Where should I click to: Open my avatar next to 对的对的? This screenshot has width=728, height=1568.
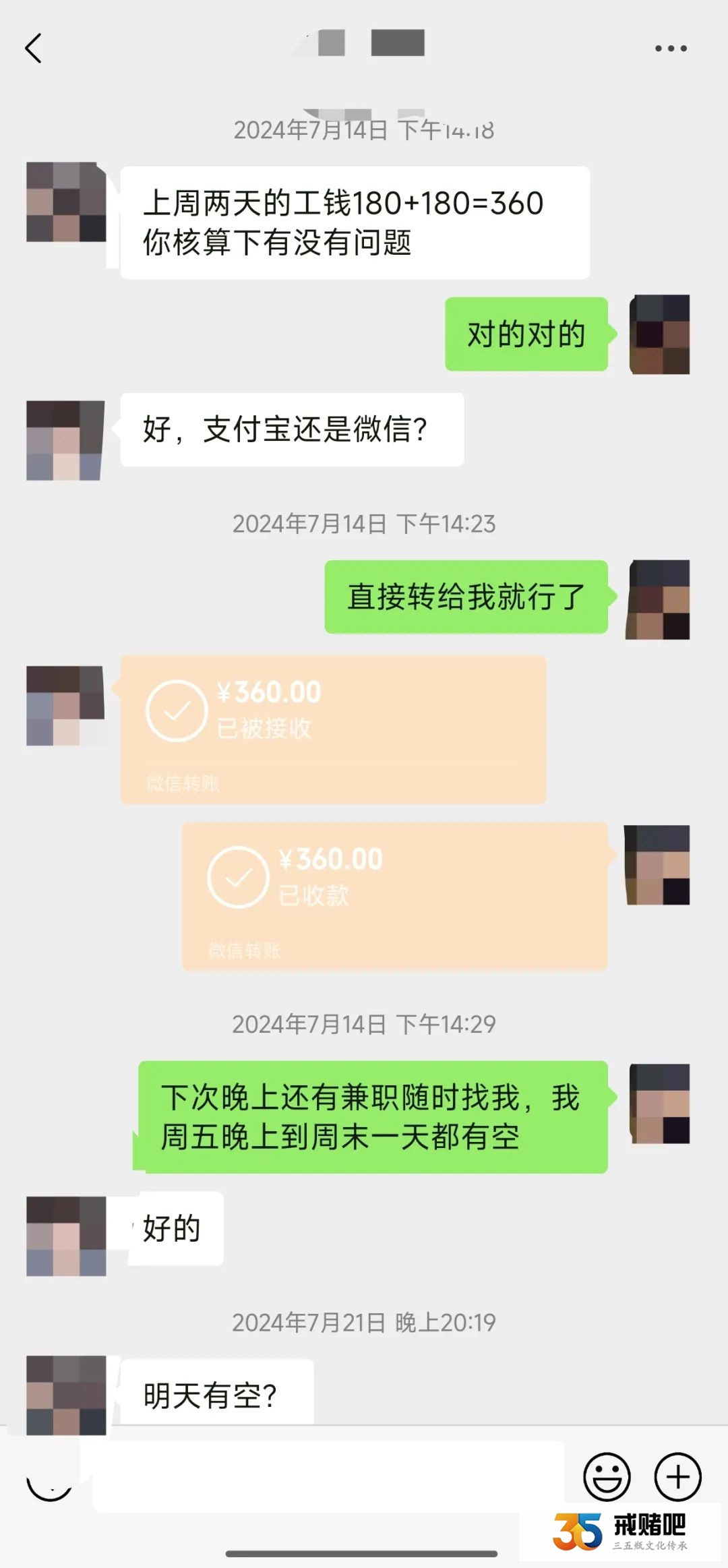point(659,334)
